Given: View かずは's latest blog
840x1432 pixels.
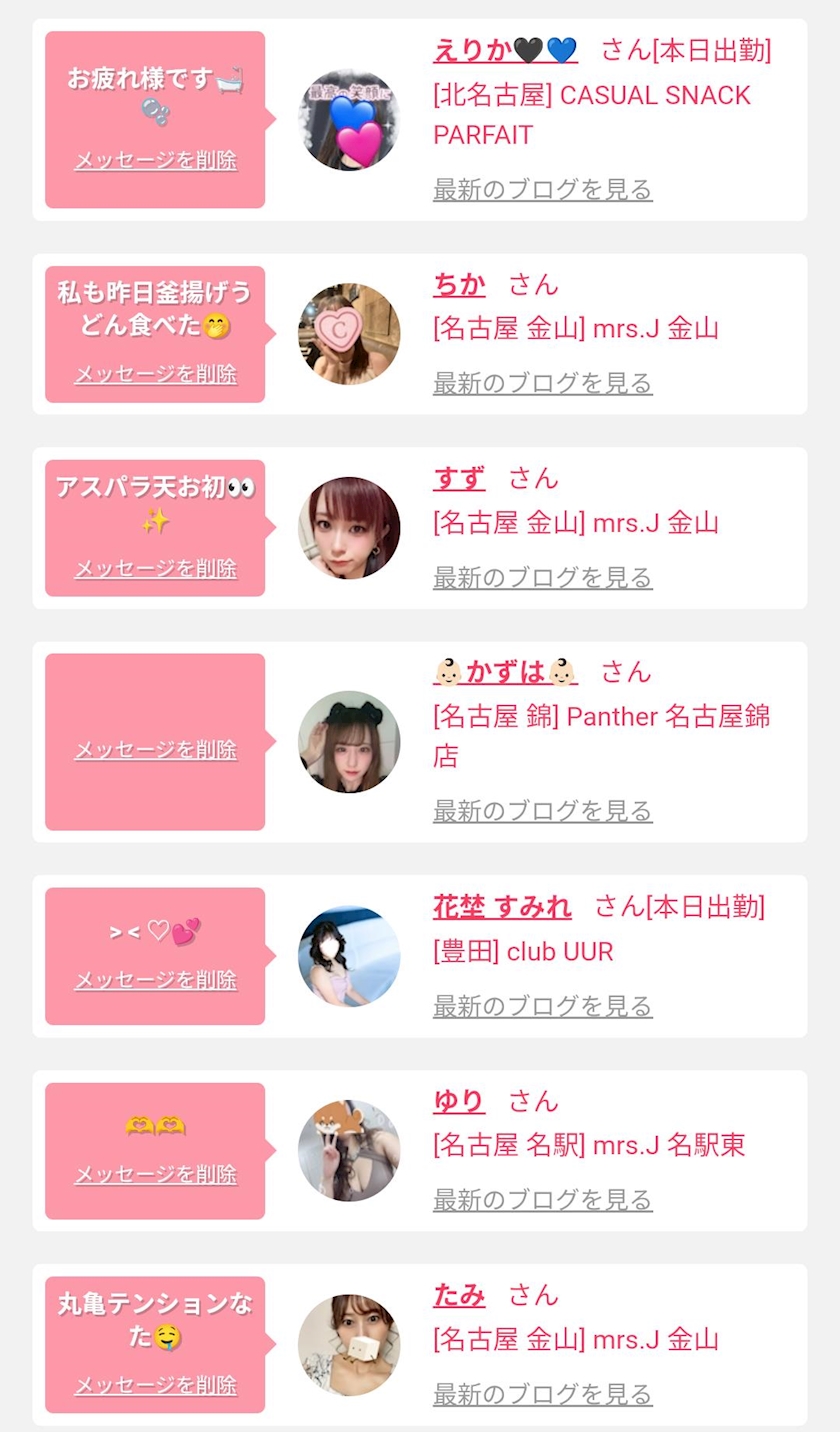Looking at the screenshot, I should pyautogui.click(x=543, y=811).
